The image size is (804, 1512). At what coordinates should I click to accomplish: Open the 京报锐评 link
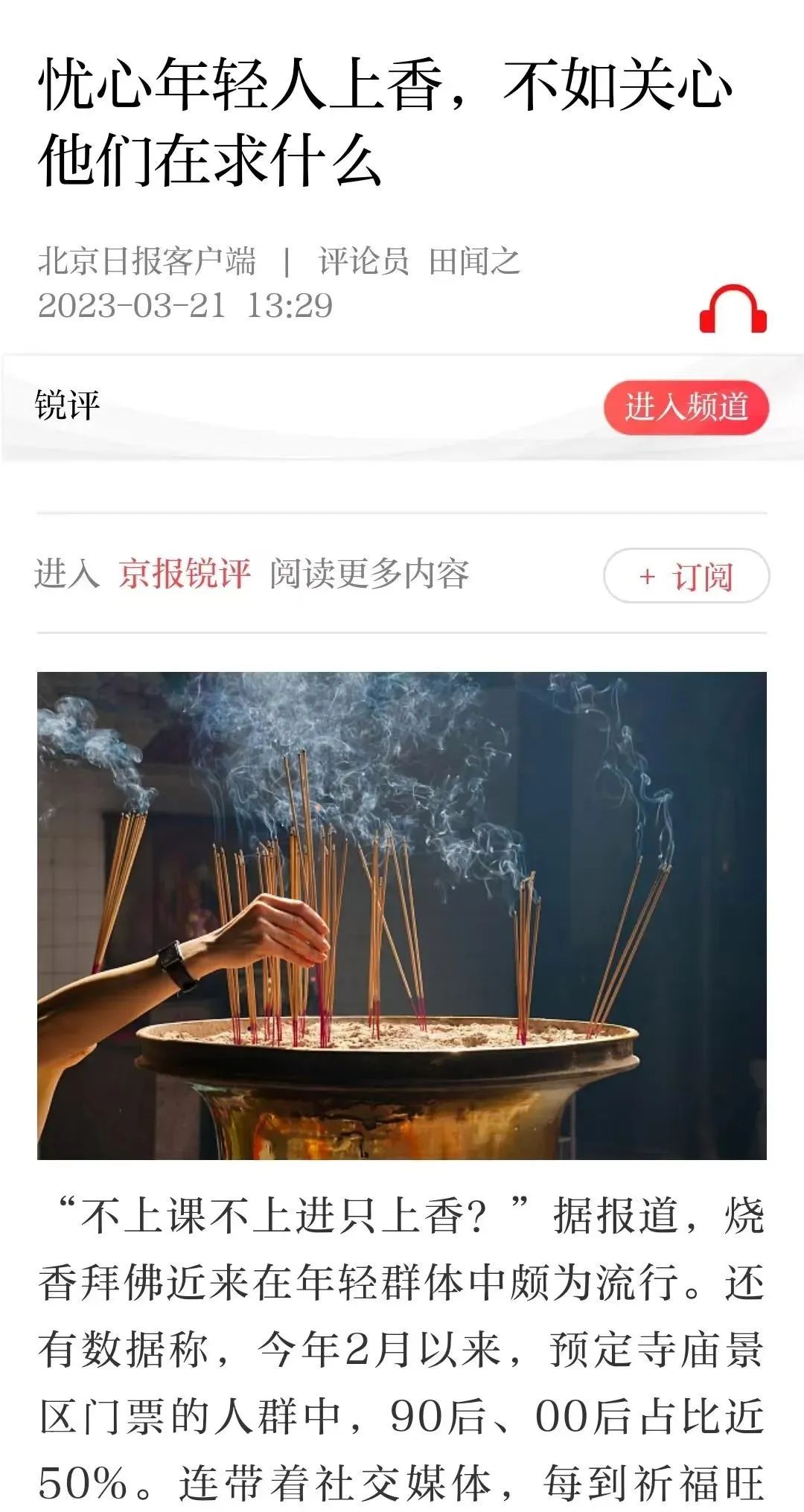pos(185,574)
